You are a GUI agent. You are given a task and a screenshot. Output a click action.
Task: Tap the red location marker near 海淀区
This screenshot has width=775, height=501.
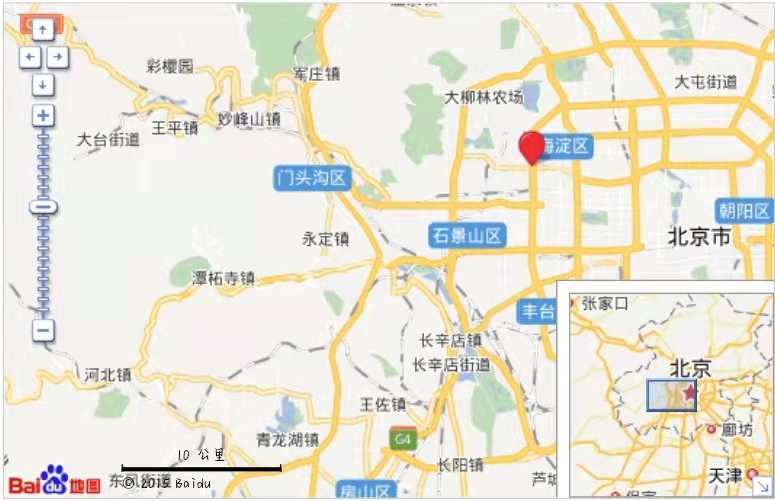534,146
